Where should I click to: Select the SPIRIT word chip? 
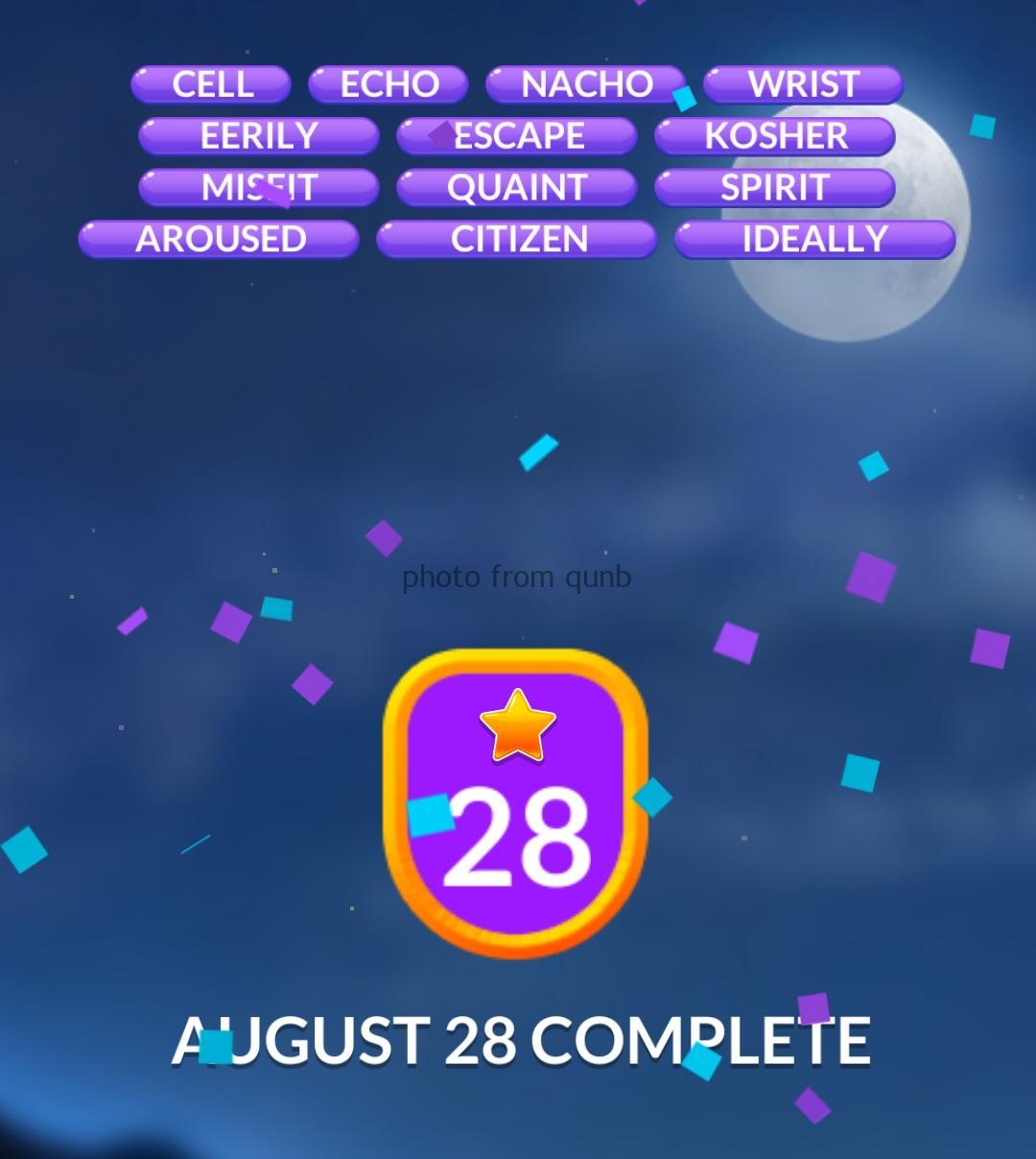(x=775, y=188)
